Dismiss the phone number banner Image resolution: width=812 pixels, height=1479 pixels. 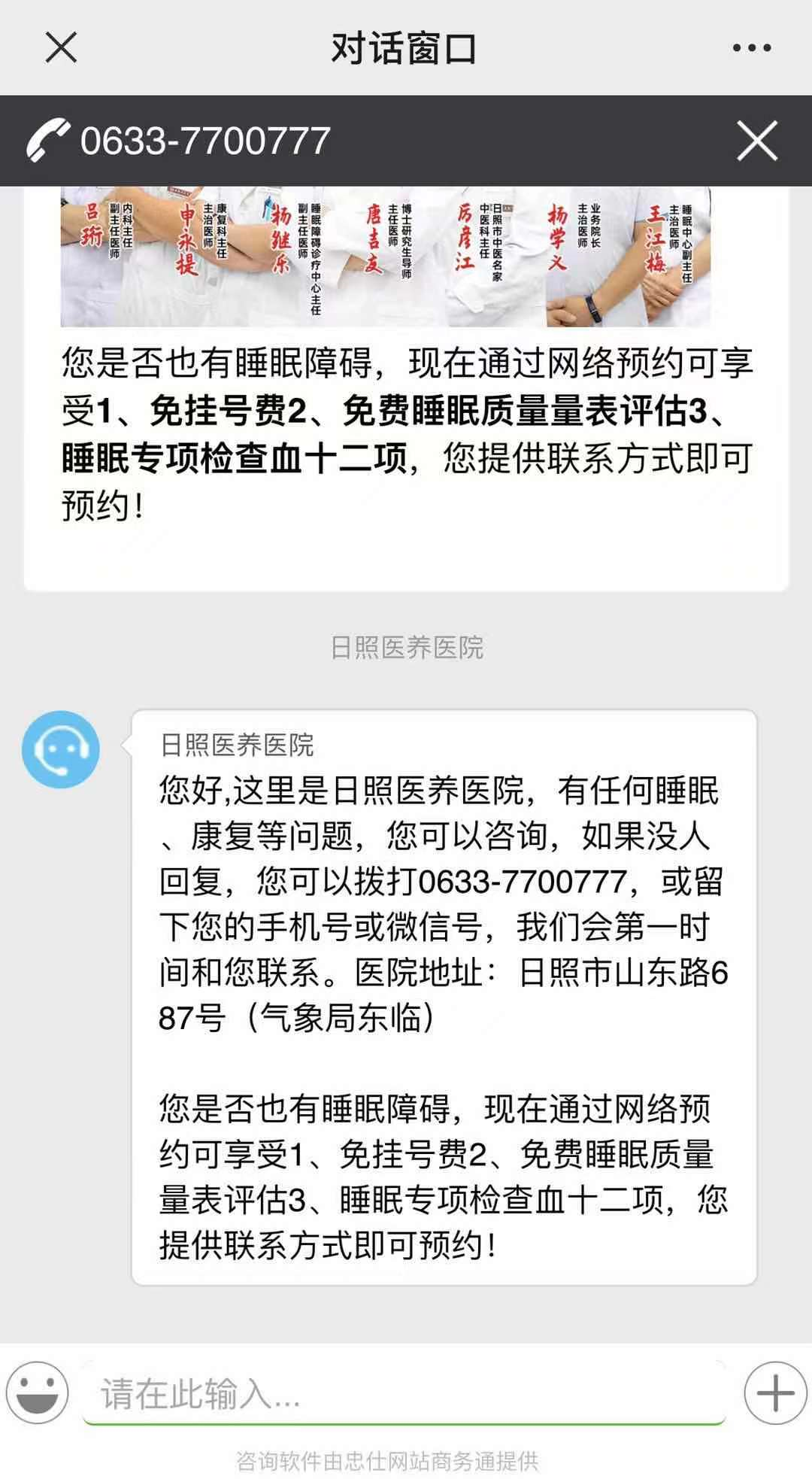[x=756, y=141]
